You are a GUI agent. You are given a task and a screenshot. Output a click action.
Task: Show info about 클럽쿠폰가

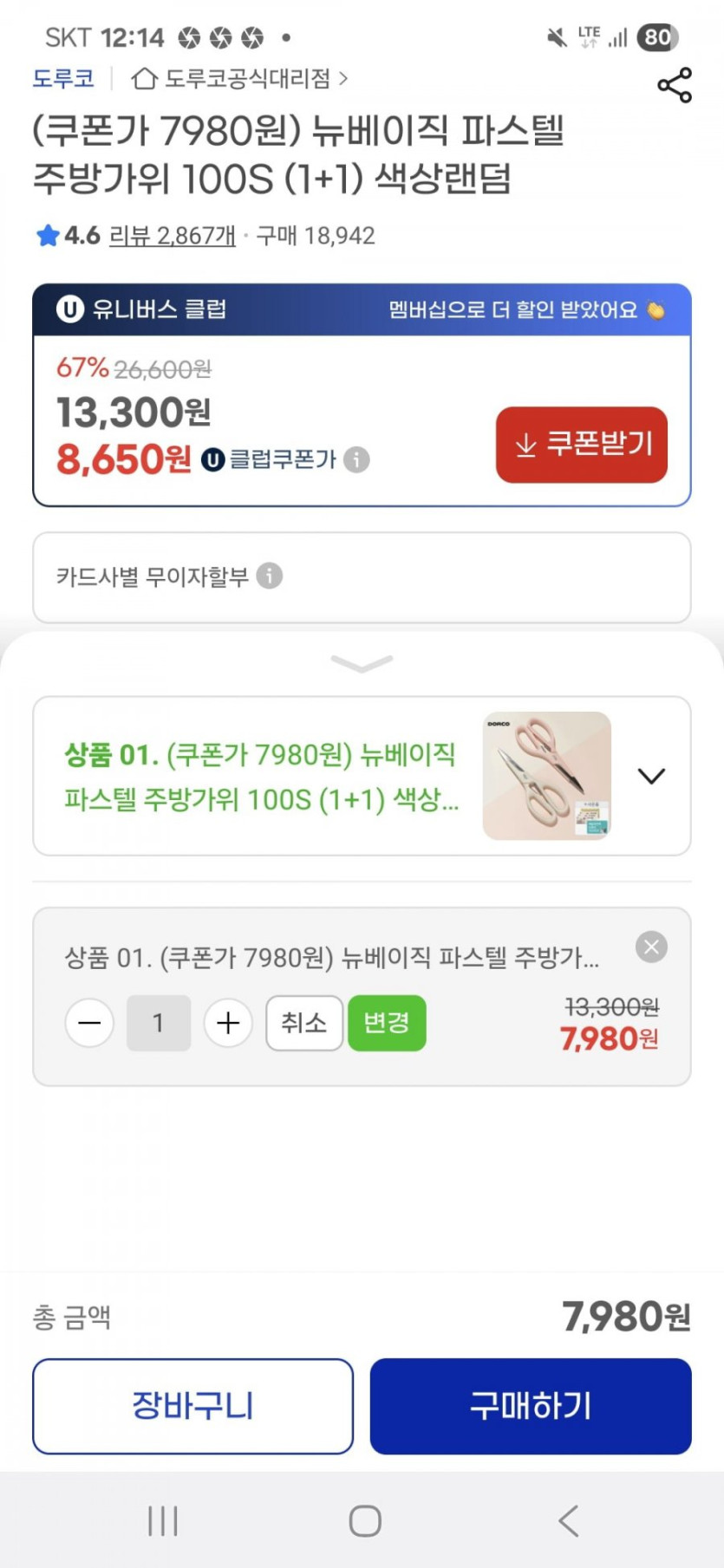point(356,459)
